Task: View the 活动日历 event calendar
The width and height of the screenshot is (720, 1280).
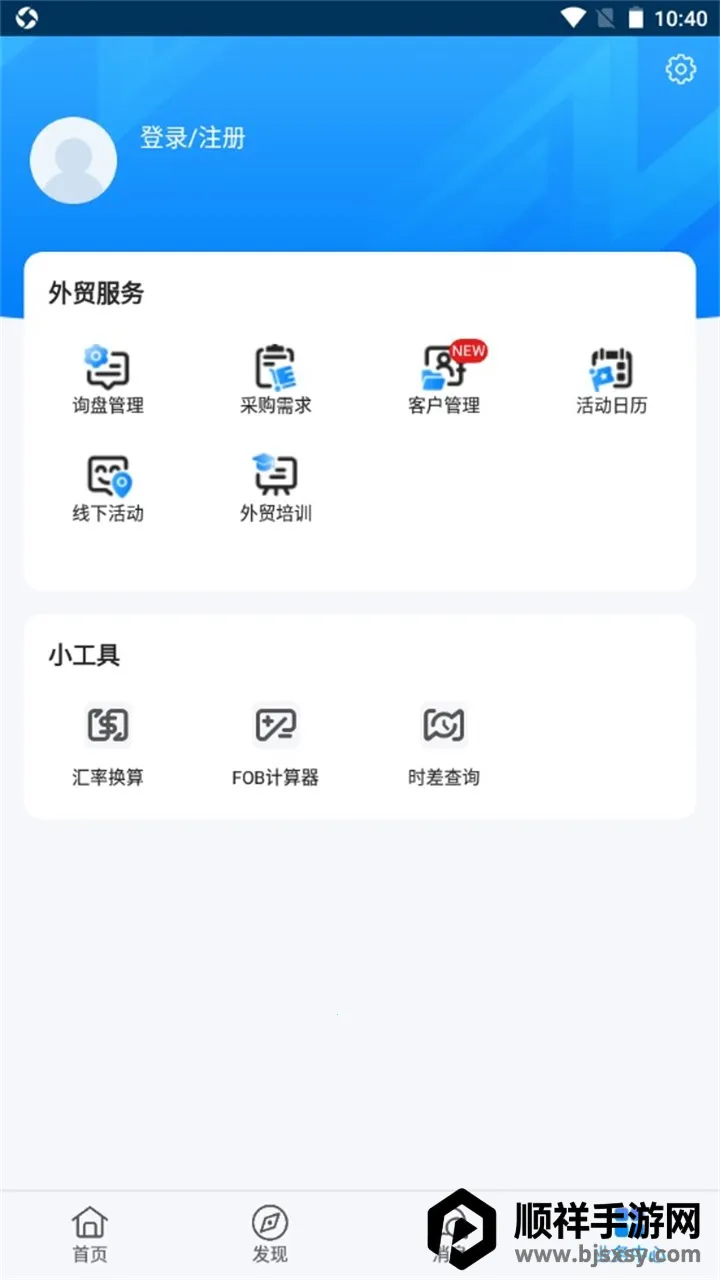Action: click(611, 379)
